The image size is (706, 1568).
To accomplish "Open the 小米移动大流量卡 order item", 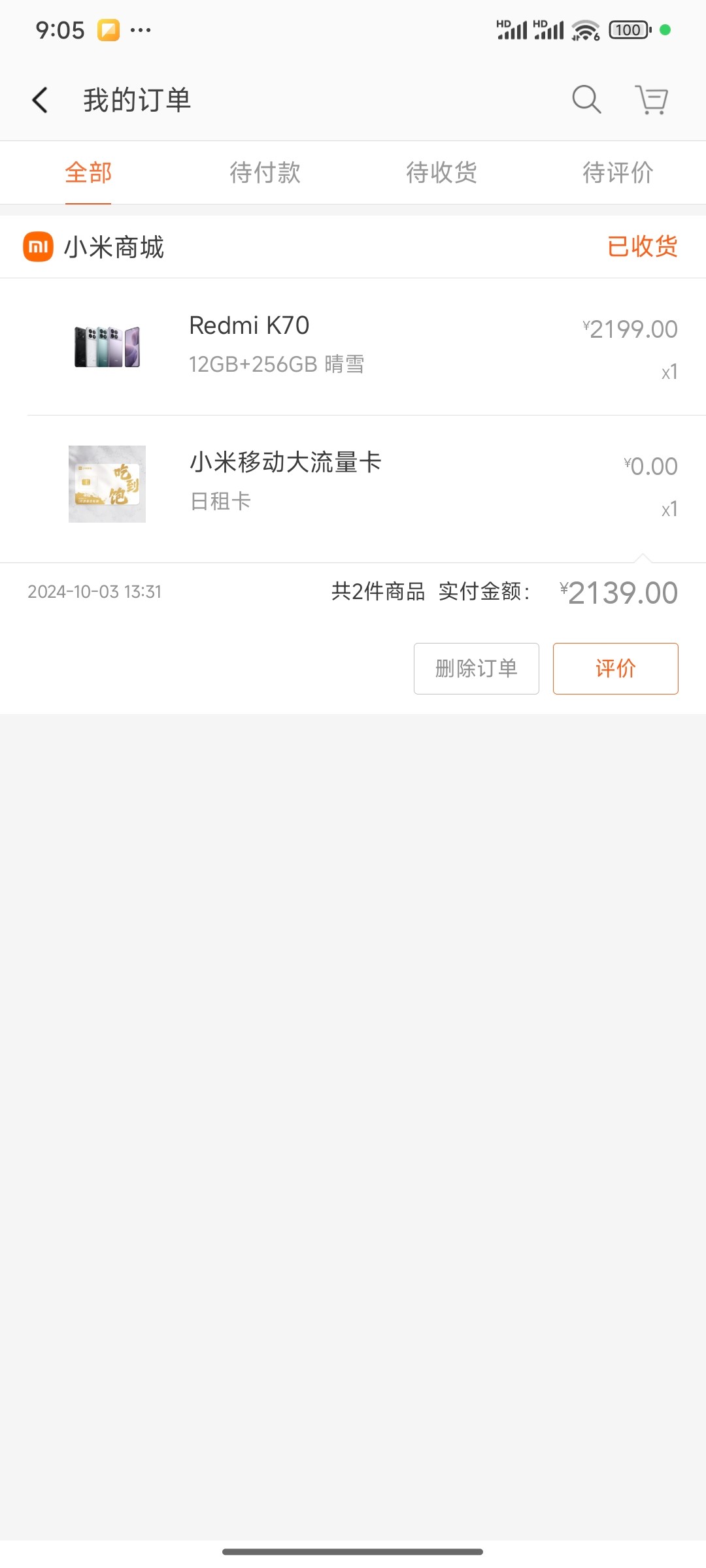I will [x=353, y=483].
